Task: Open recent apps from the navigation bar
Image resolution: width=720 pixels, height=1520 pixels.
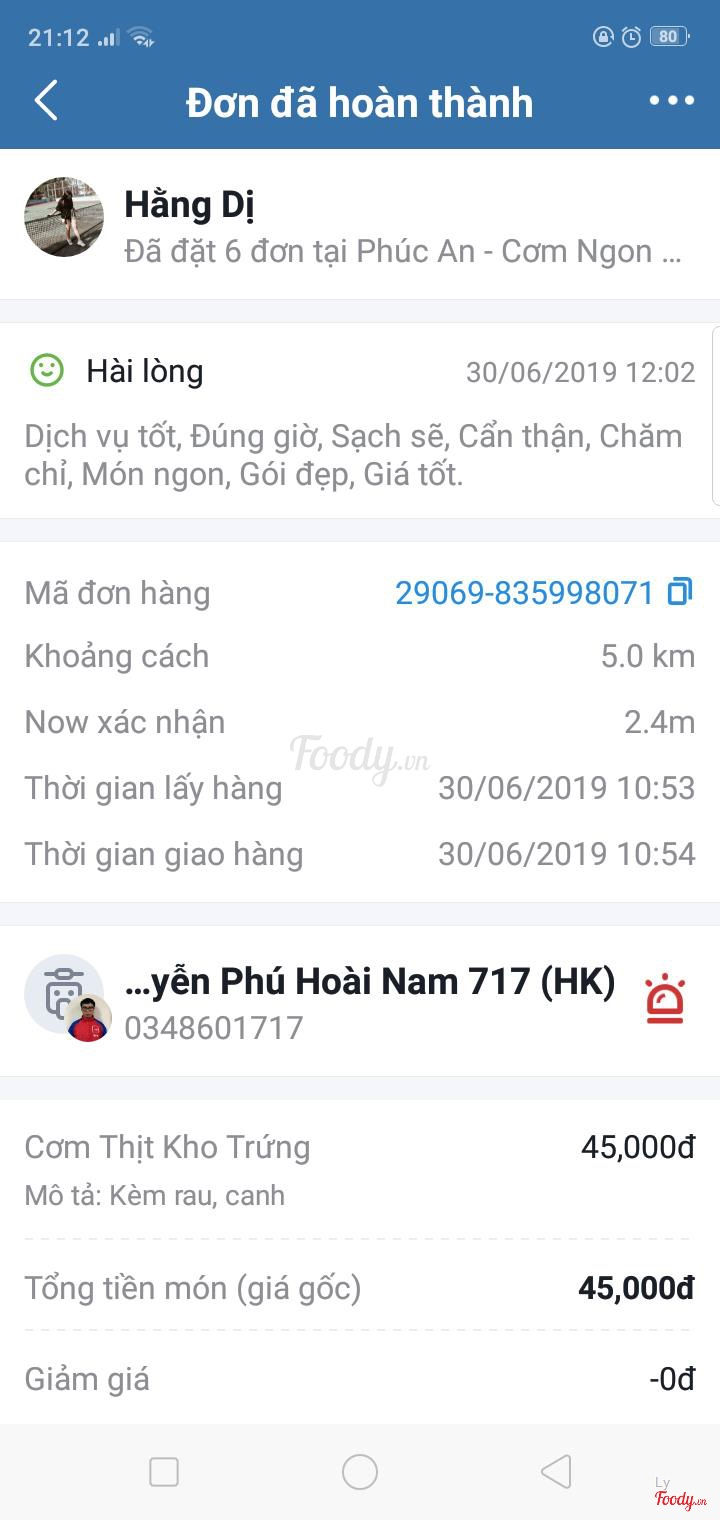Action: pyautogui.click(x=164, y=1472)
